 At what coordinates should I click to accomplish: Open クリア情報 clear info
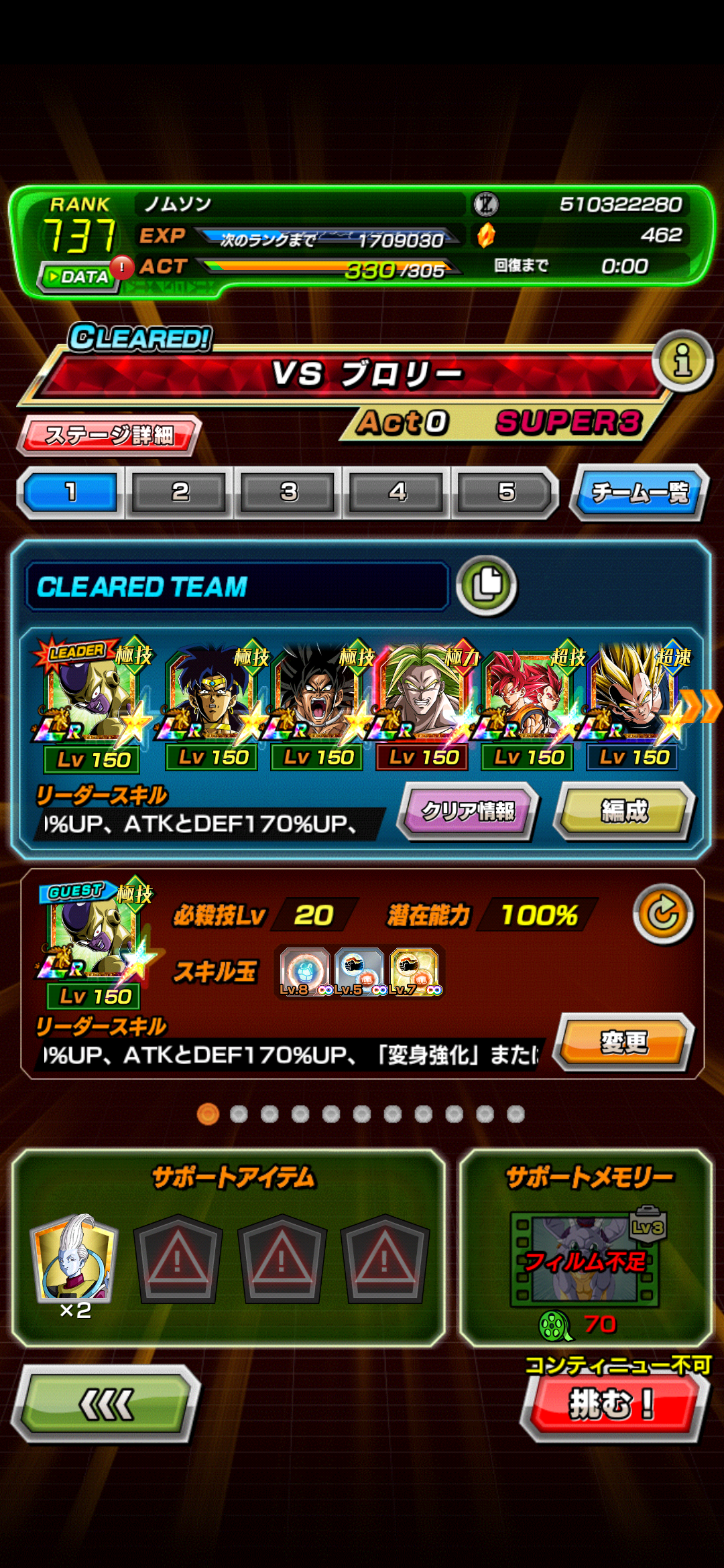(468, 811)
